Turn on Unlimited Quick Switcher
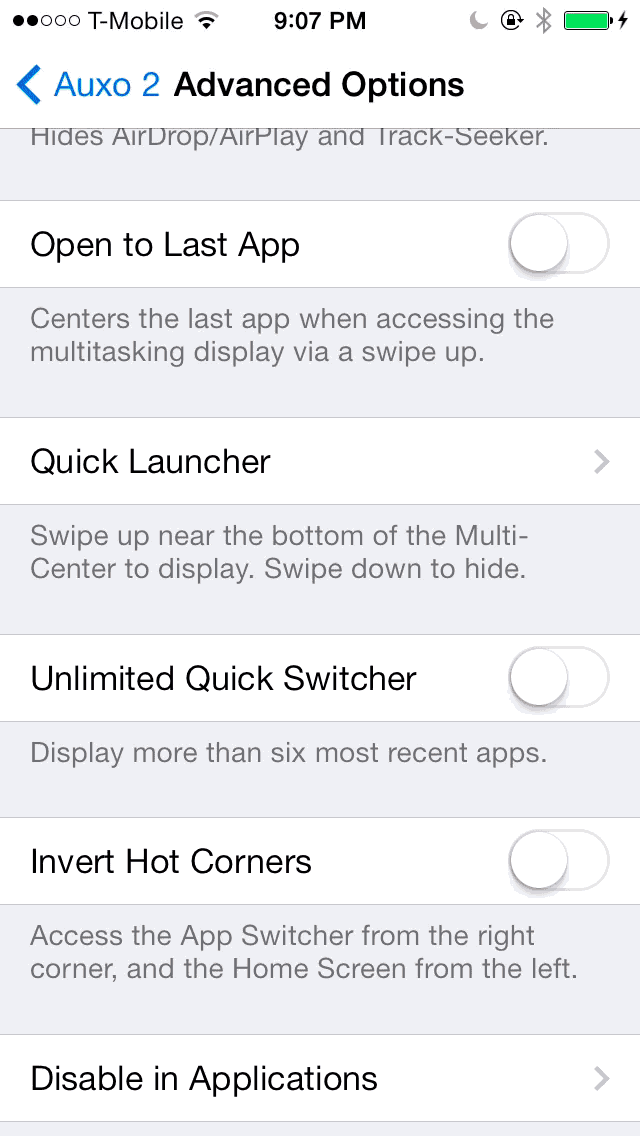Image resolution: width=640 pixels, height=1136 pixels. [558, 678]
